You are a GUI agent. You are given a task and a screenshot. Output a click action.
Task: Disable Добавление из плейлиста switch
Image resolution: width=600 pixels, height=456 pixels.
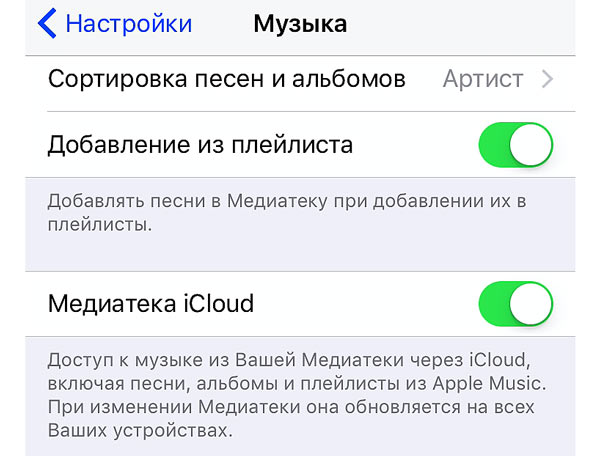(516, 145)
